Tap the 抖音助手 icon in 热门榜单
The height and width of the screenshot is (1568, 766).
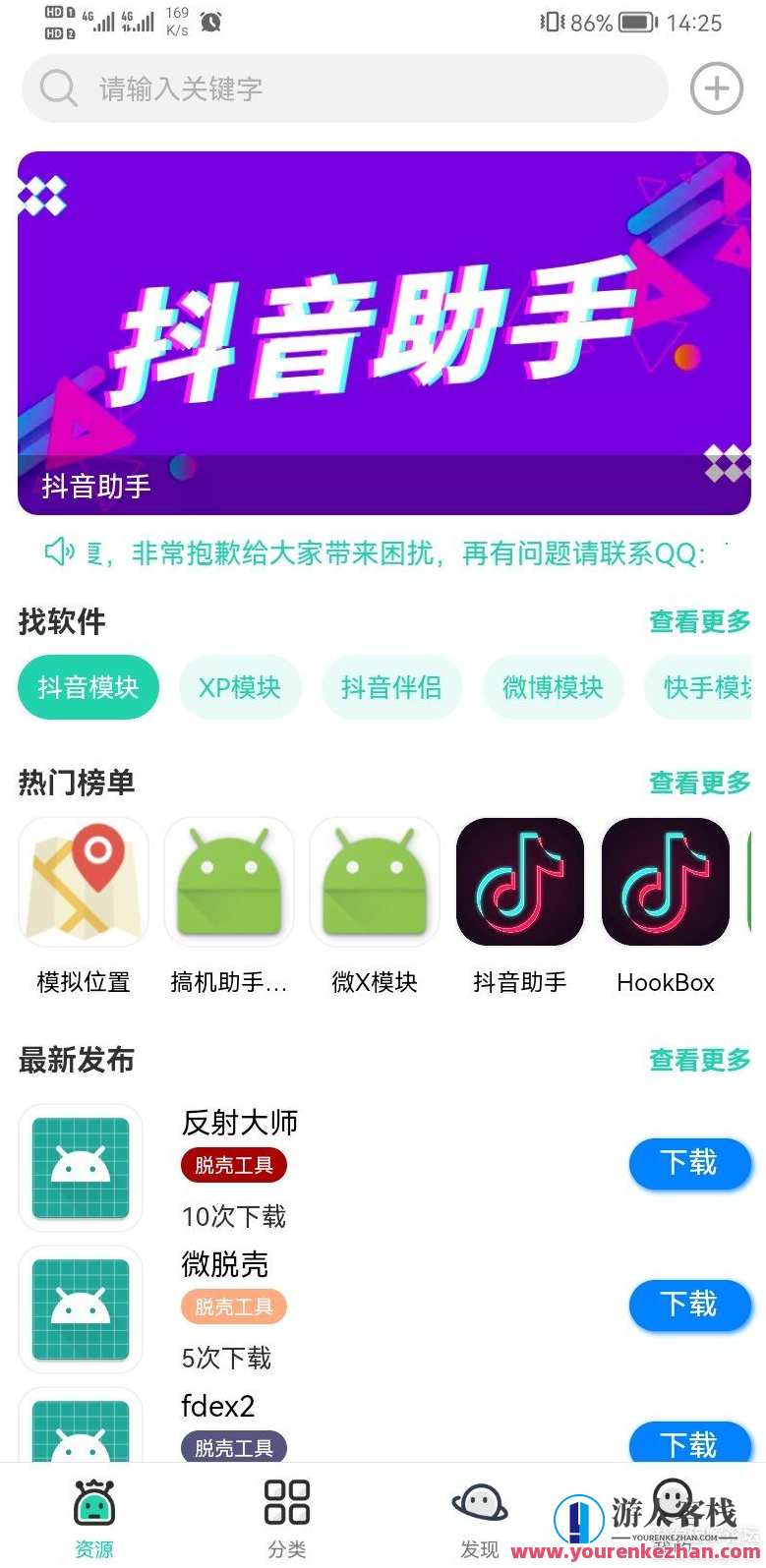pyautogui.click(x=519, y=880)
